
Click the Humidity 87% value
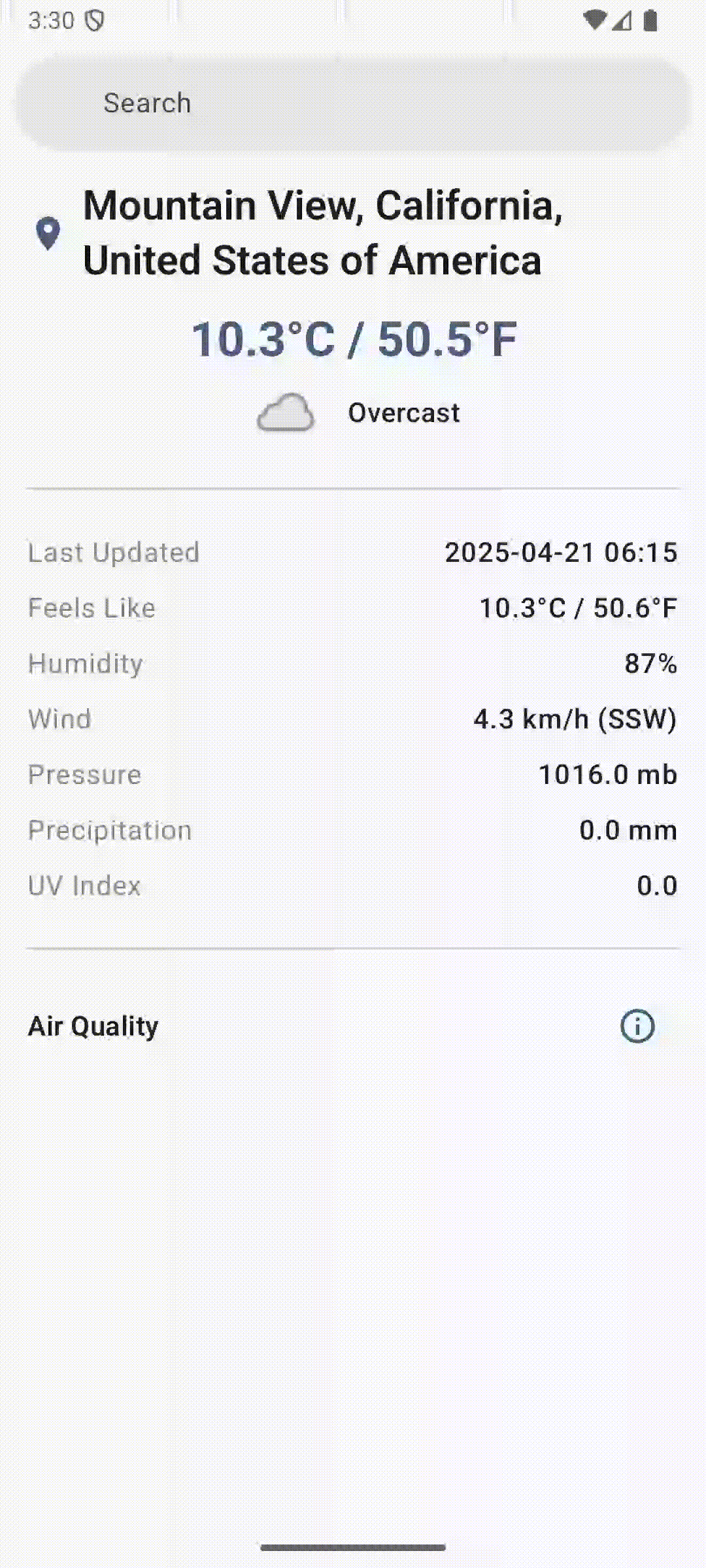click(650, 663)
